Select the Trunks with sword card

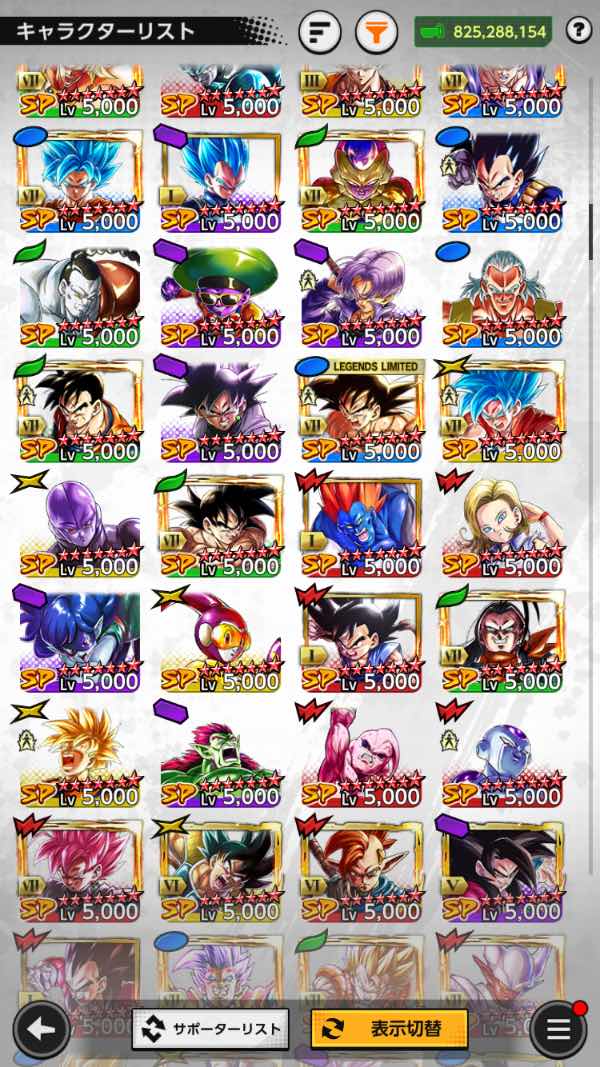(360, 295)
